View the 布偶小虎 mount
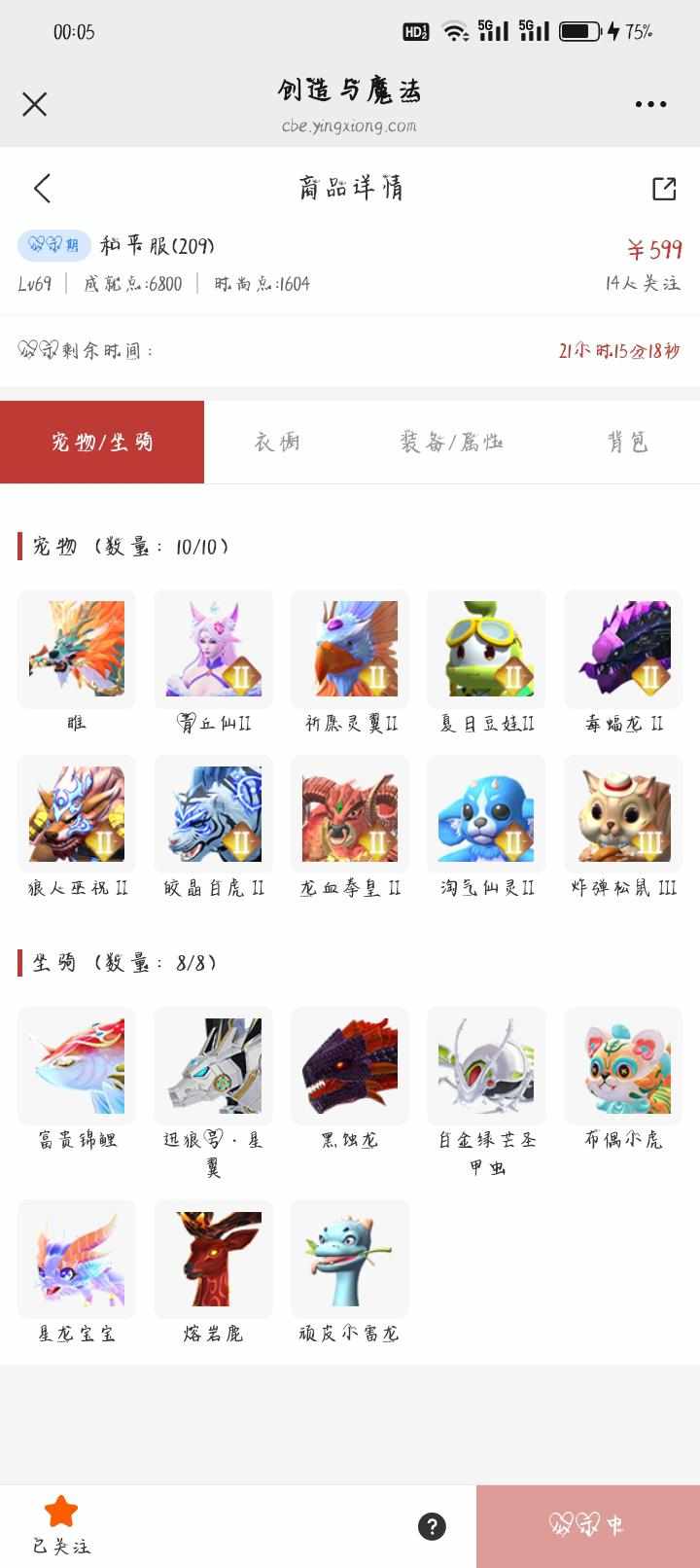This screenshot has height=1568, width=700. (x=623, y=1065)
